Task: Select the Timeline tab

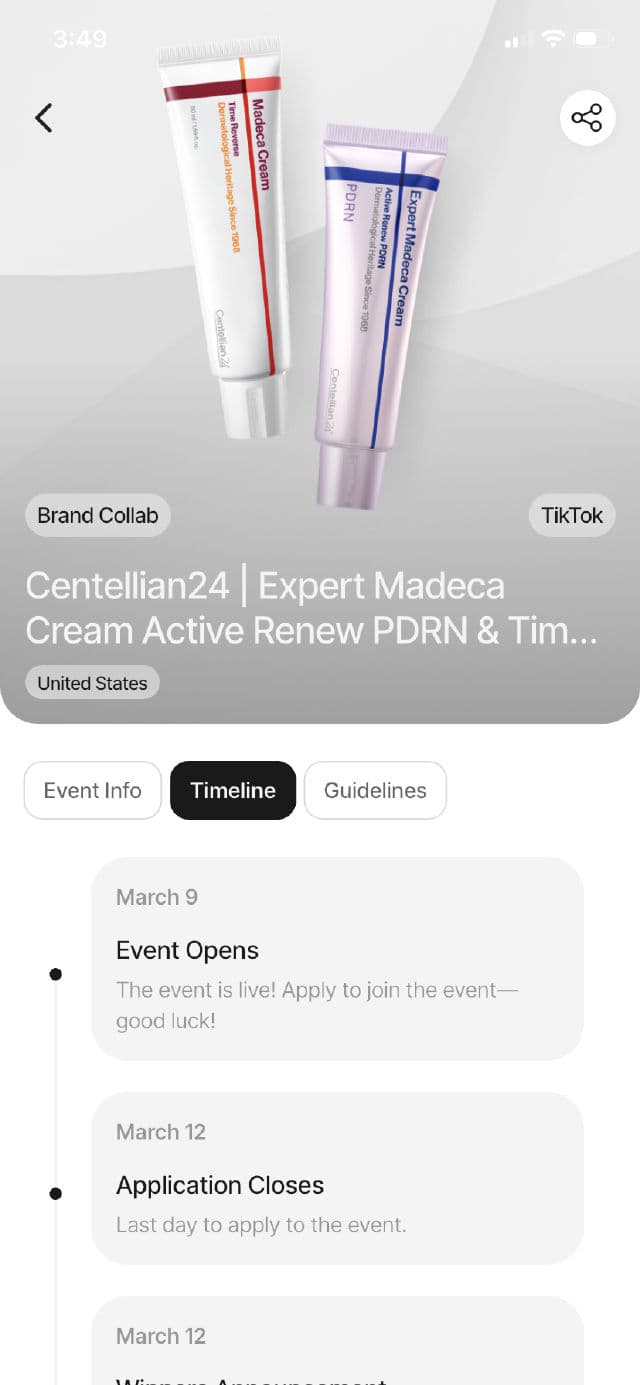Action: click(x=233, y=790)
